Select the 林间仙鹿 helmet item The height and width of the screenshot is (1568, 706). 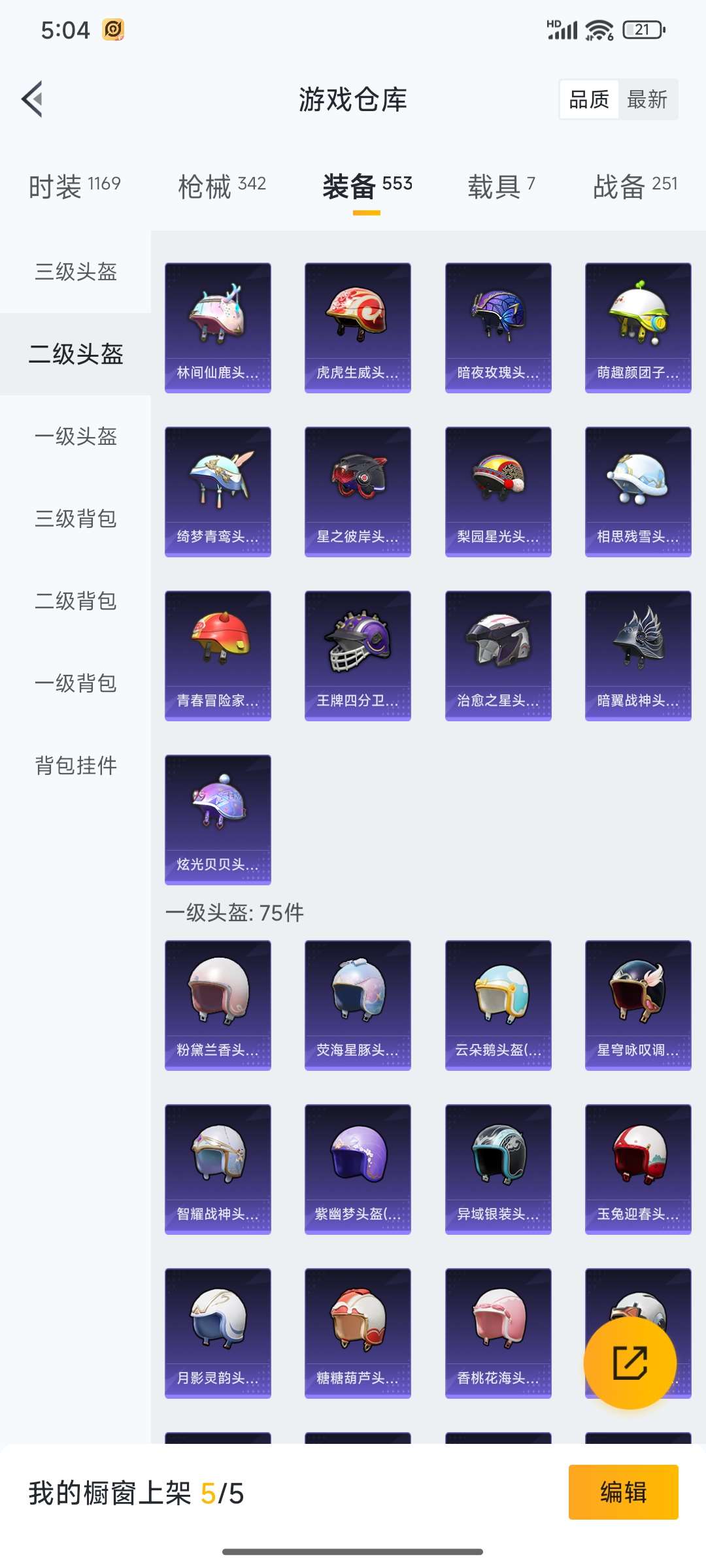coord(218,323)
